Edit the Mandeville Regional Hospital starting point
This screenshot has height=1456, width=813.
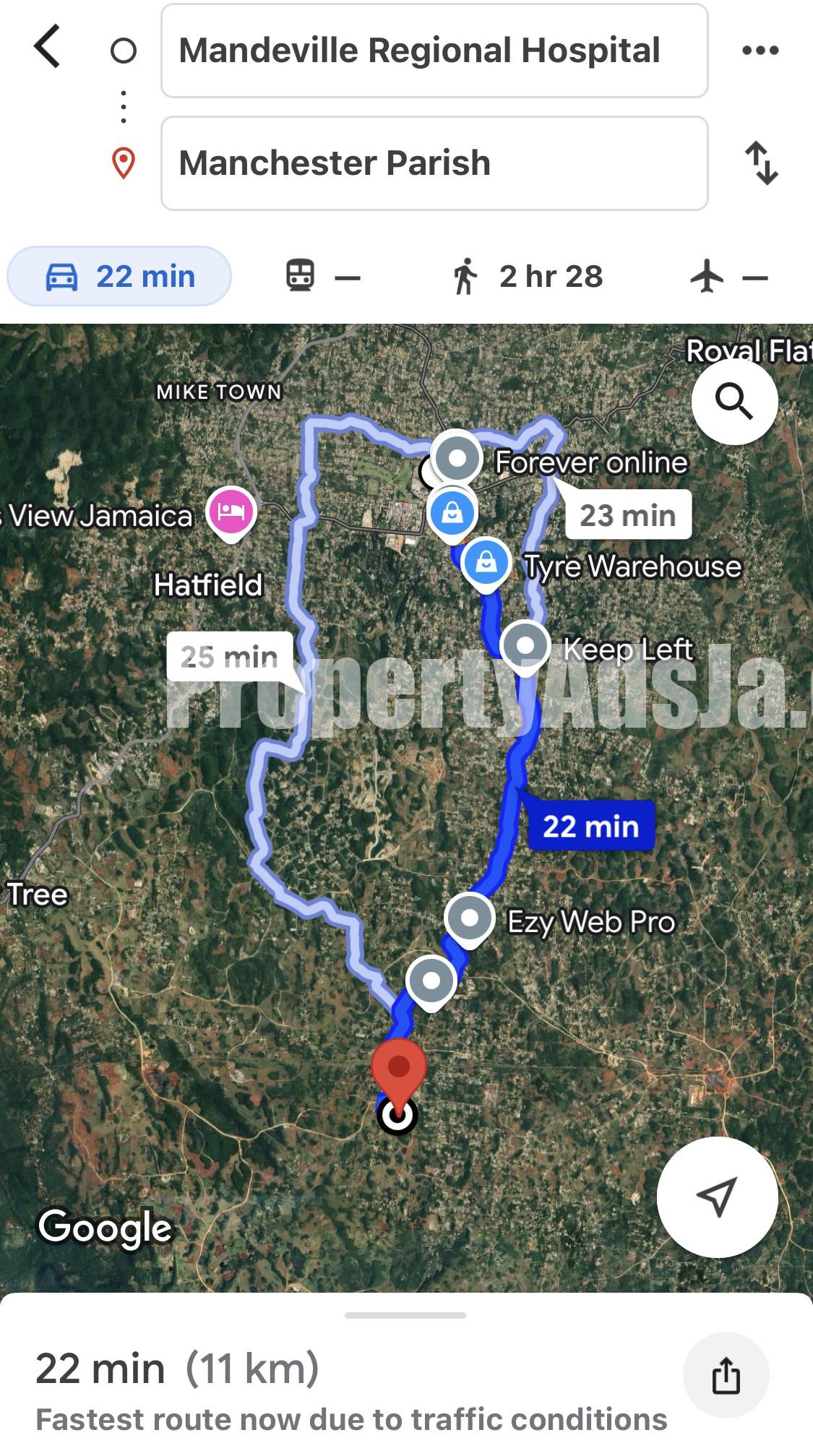(434, 51)
